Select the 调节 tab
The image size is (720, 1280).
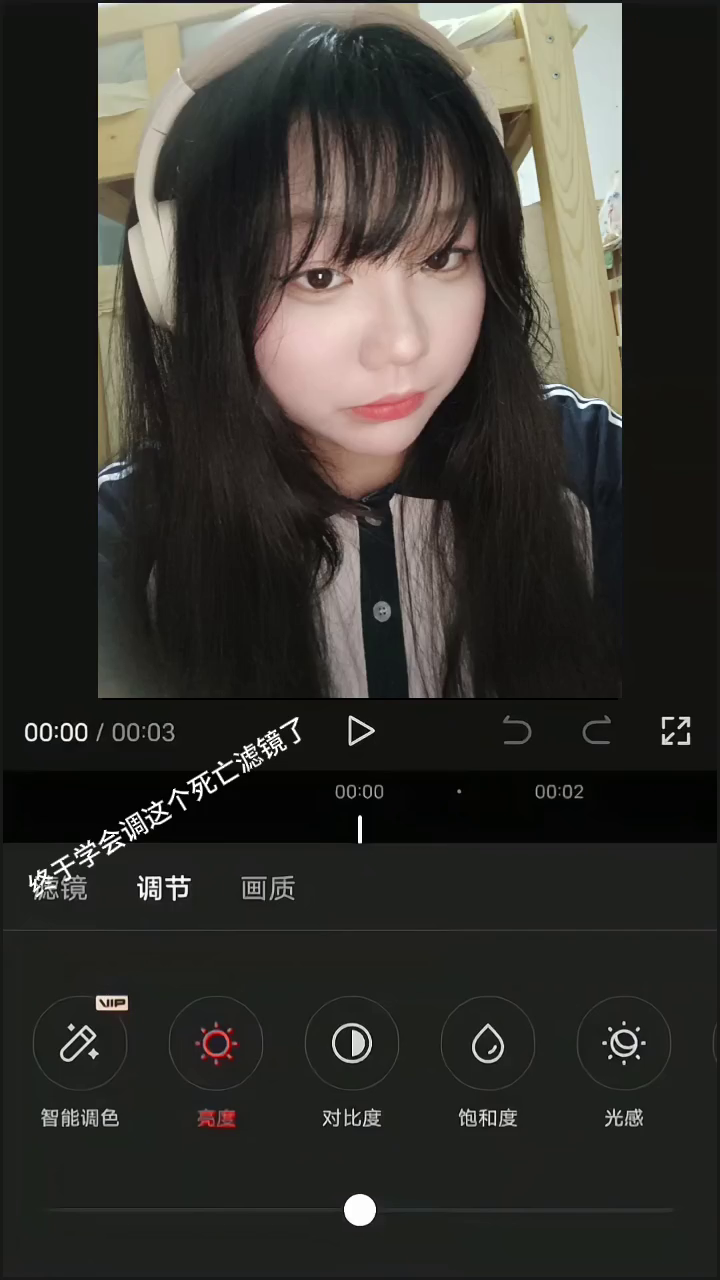[x=163, y=888]
